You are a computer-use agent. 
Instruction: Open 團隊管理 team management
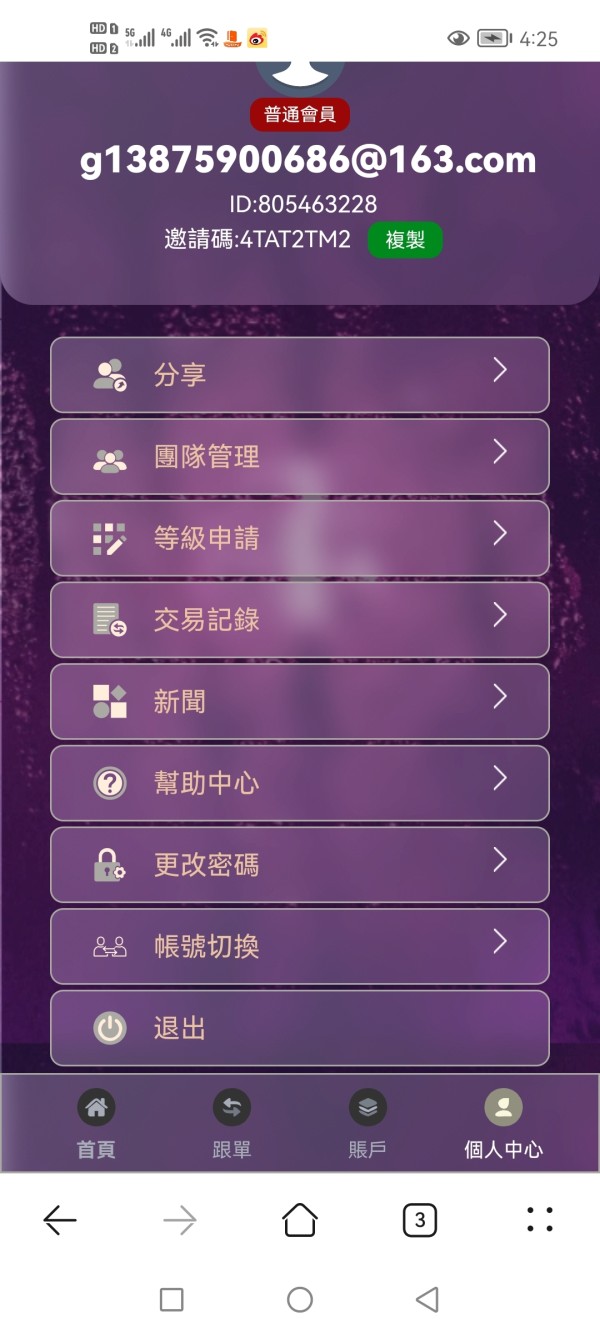click(300, 456)
